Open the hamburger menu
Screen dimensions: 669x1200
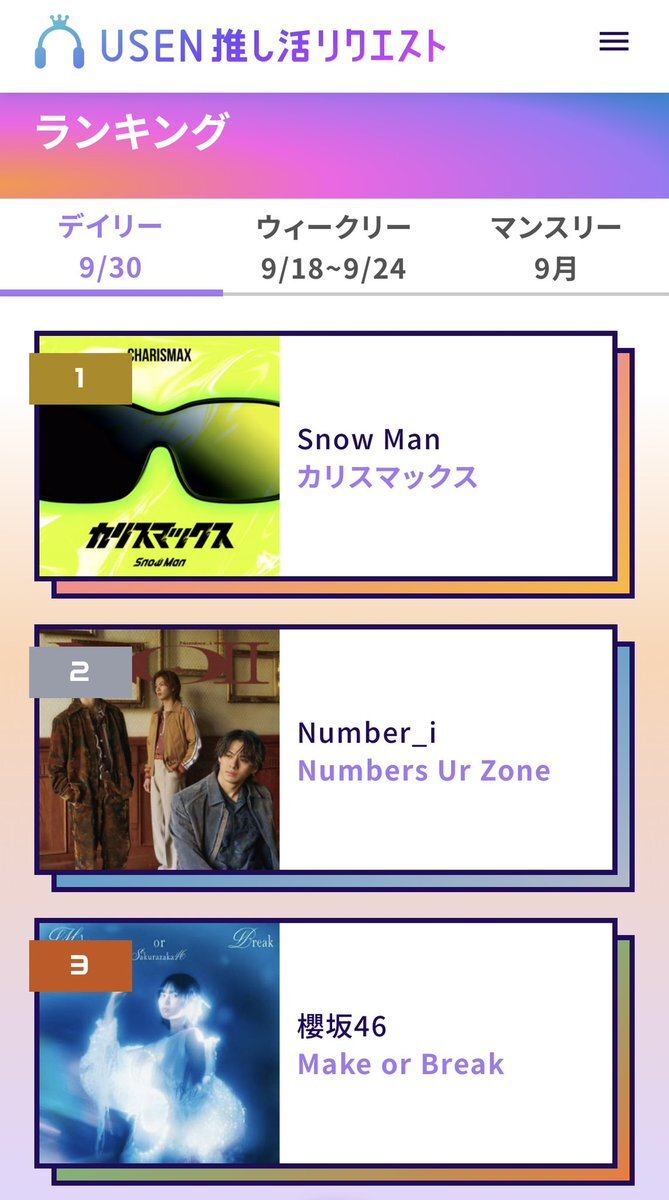click(x=613, y=42)
